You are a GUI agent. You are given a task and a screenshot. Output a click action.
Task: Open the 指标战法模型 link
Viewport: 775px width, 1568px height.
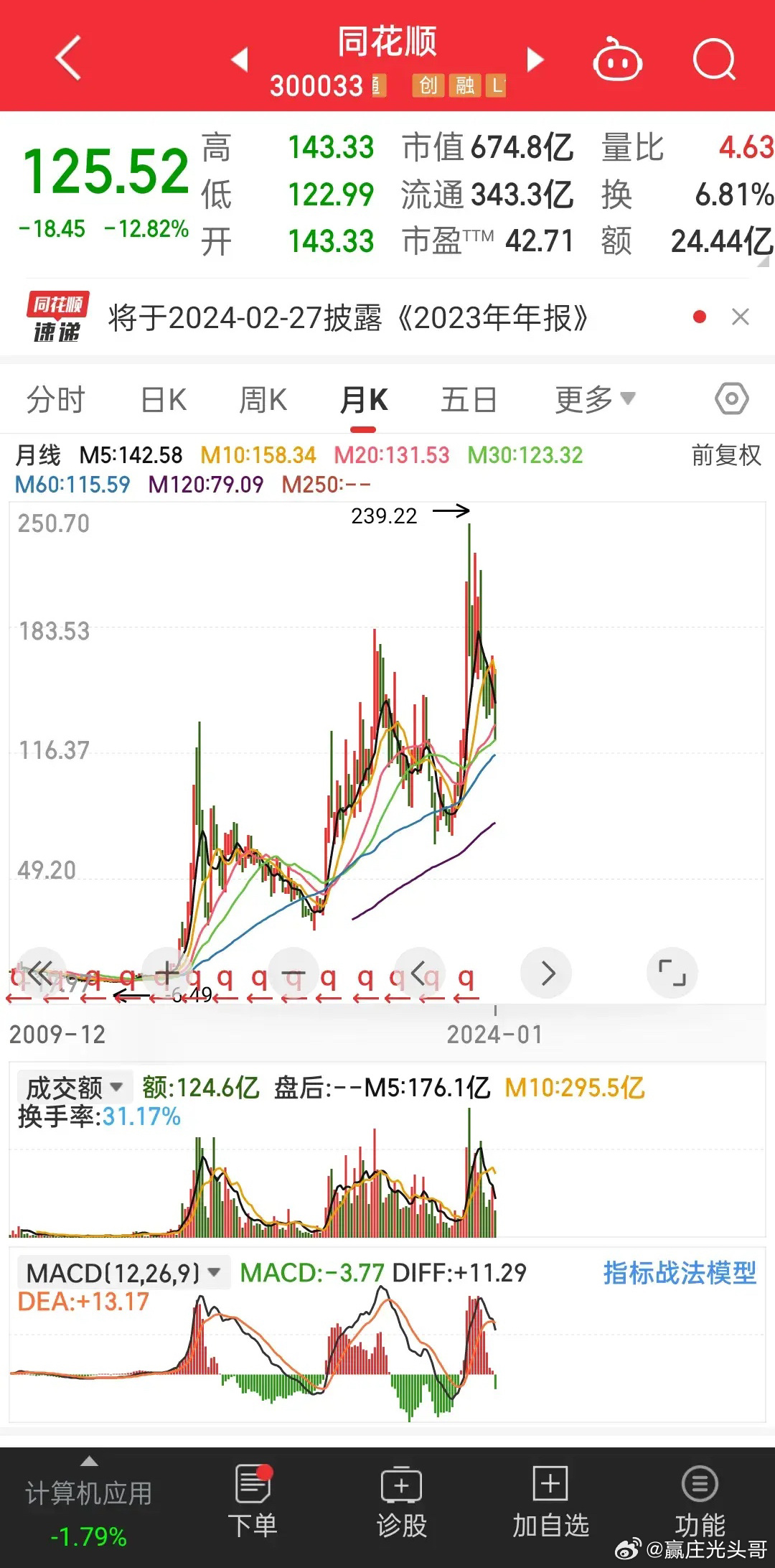coord(680,1273)
